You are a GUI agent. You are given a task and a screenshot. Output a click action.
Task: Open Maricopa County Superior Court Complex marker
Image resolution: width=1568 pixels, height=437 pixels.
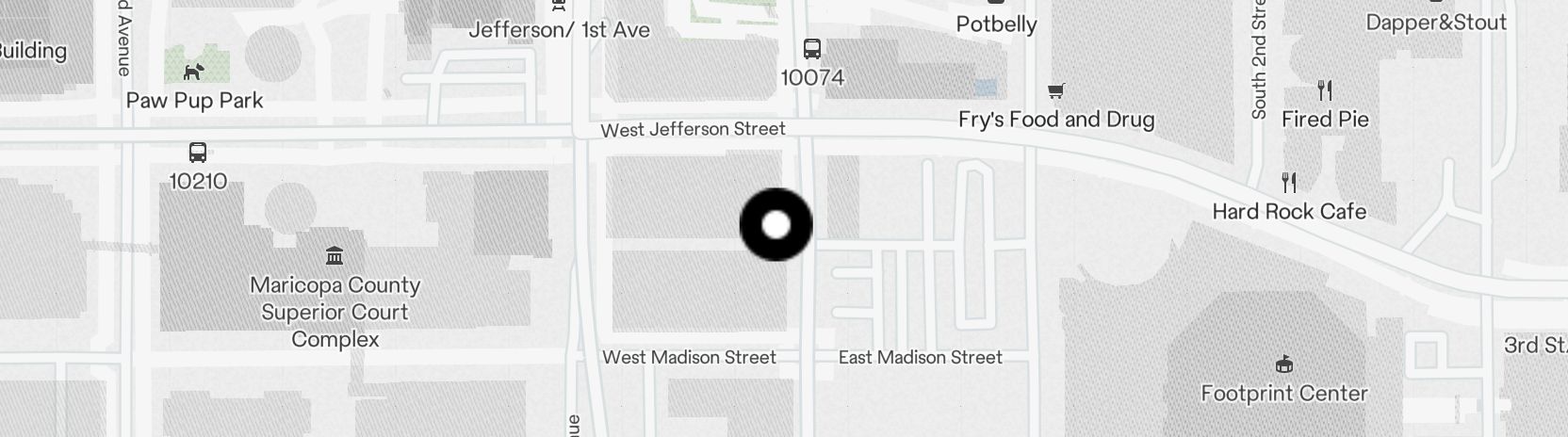click(334, 256)
